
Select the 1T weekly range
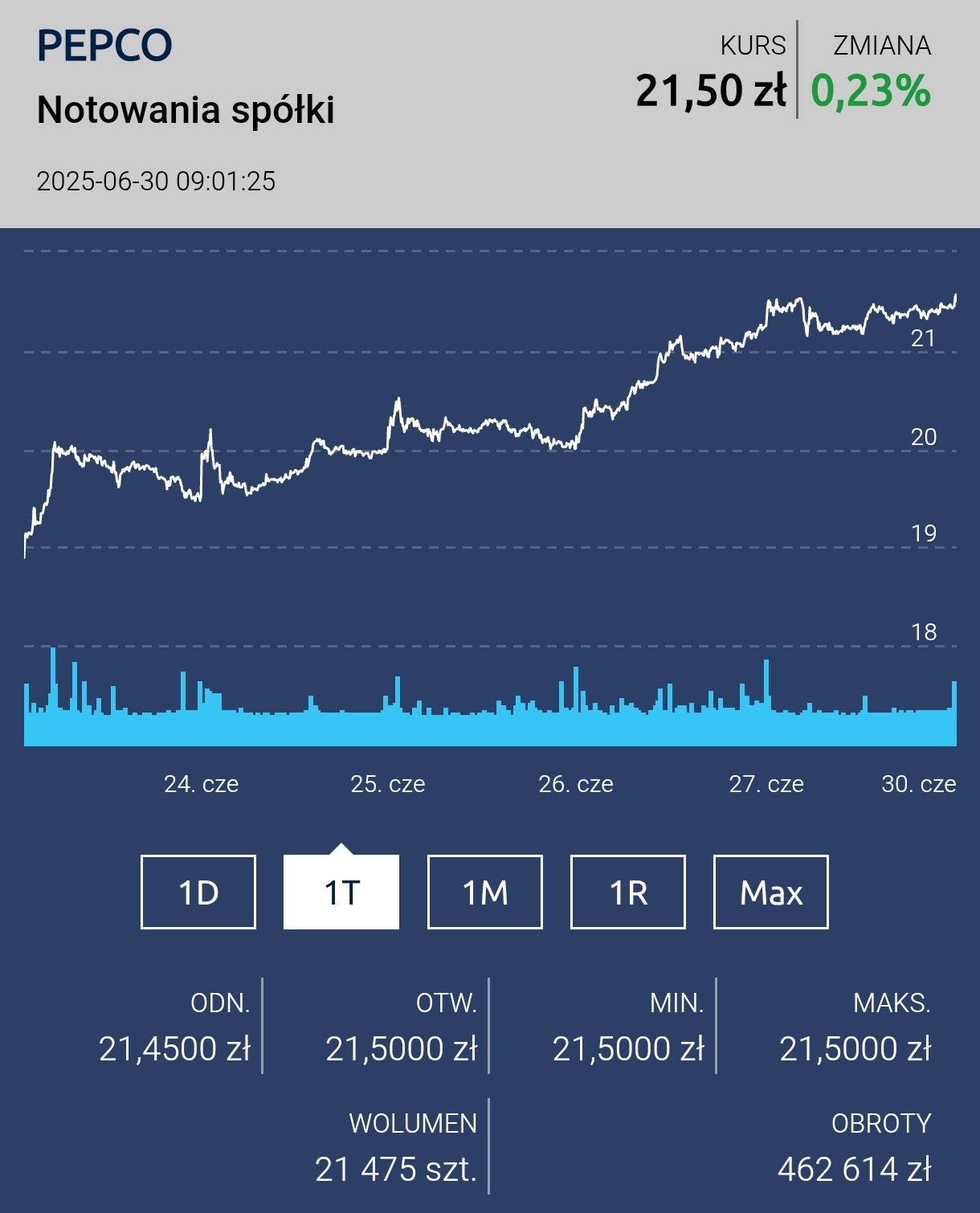(x=341, y=892)
